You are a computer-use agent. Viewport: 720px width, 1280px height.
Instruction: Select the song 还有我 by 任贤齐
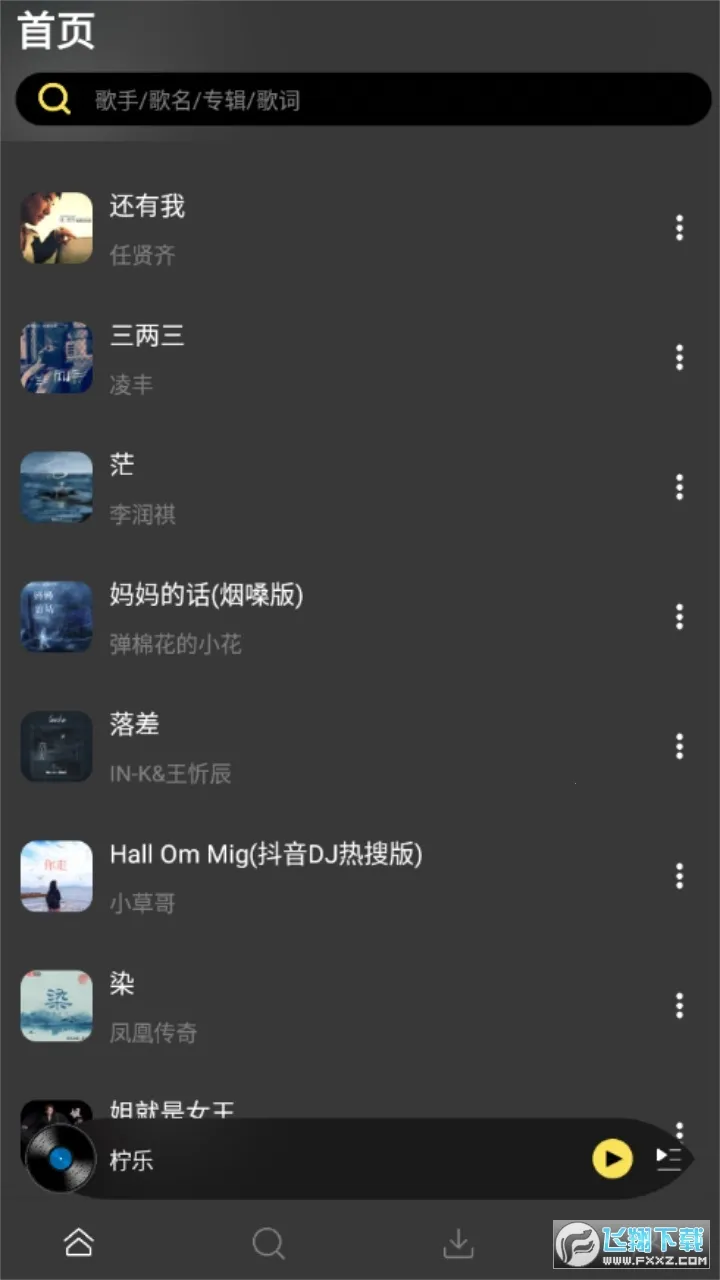[300, 228]
